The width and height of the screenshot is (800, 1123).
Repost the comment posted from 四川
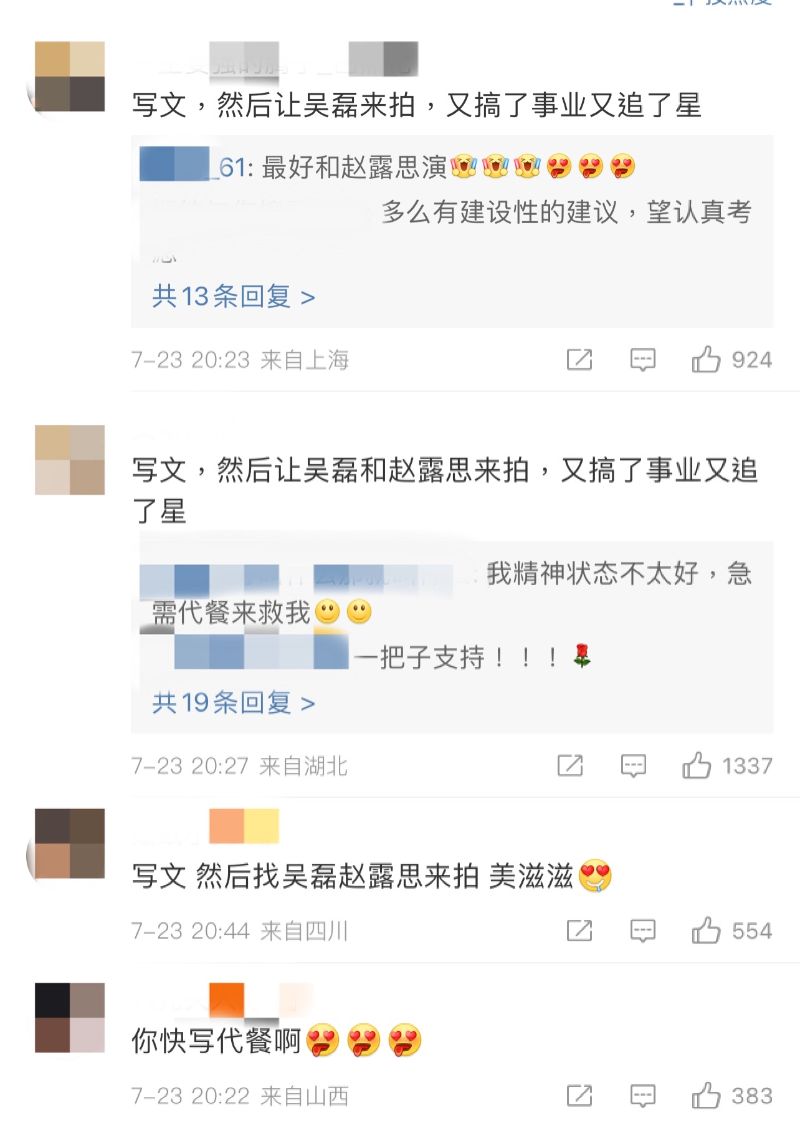579,931
